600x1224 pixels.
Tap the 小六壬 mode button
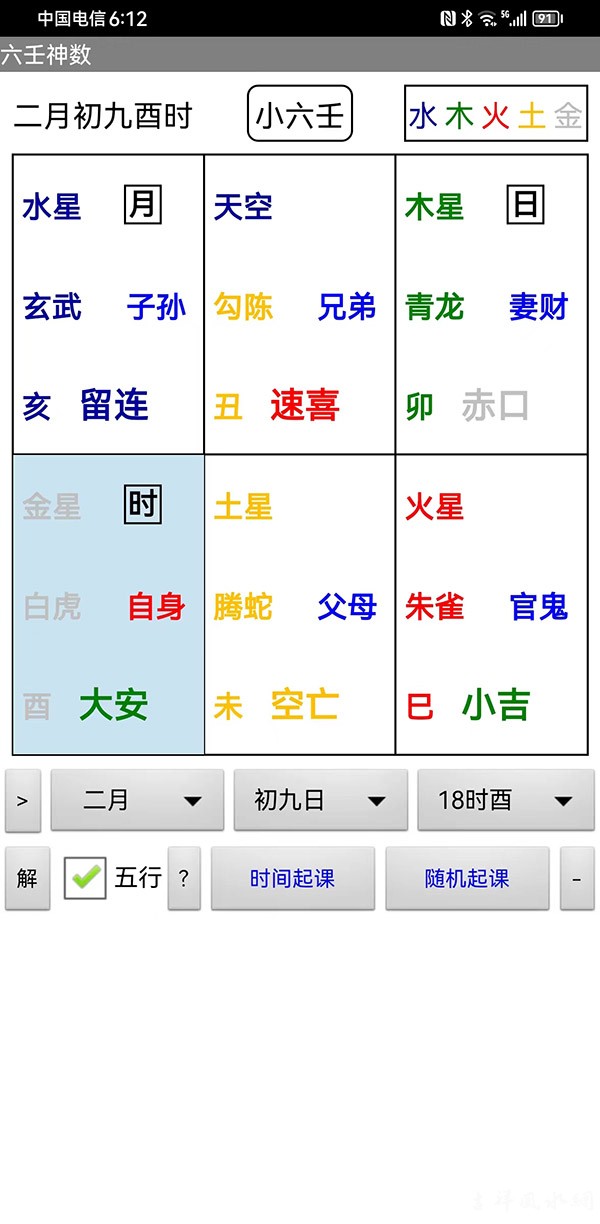click(x=300, y=115)
